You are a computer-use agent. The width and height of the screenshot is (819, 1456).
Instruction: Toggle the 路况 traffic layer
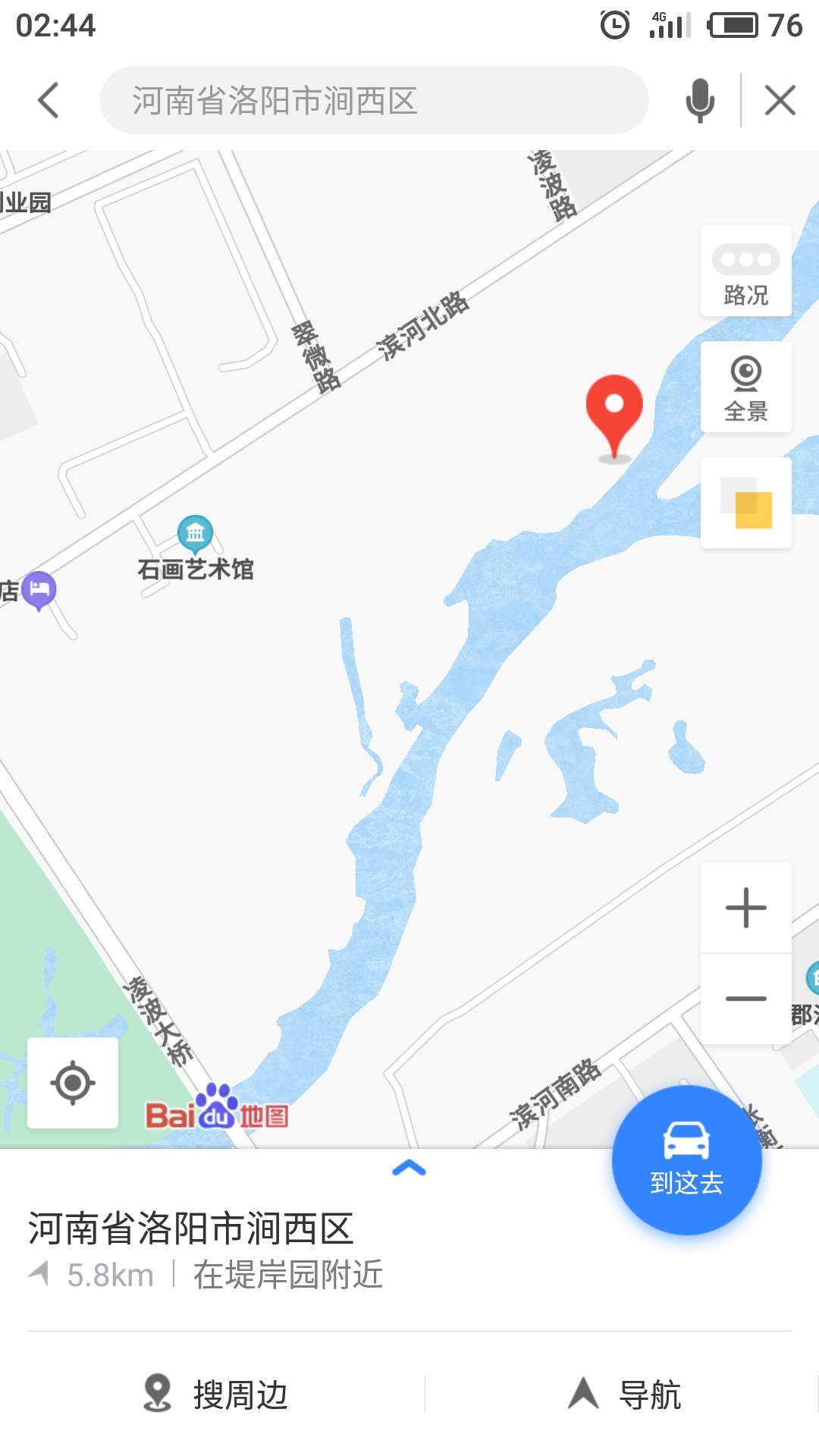tap(746, 271)
